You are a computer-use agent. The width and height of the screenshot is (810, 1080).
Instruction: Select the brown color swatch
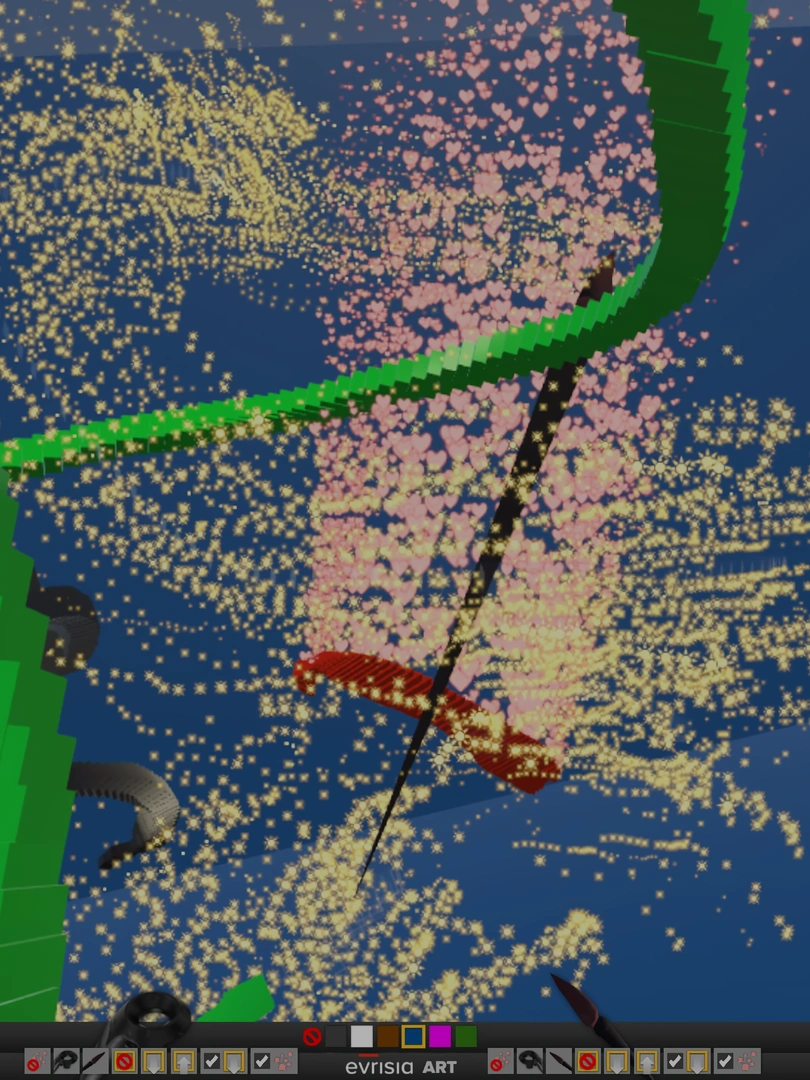[x=388, y=1037]
